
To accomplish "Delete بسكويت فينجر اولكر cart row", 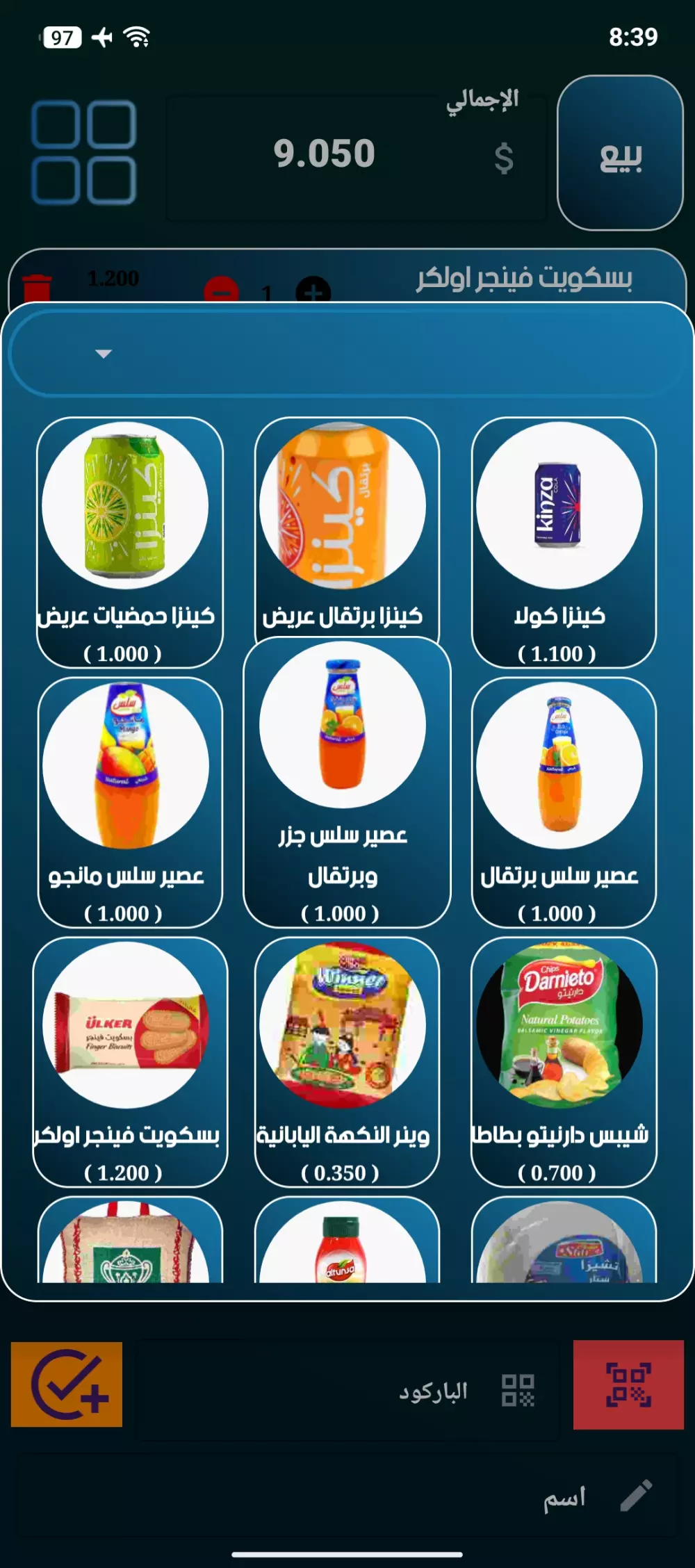I will (x=38, y=288).
